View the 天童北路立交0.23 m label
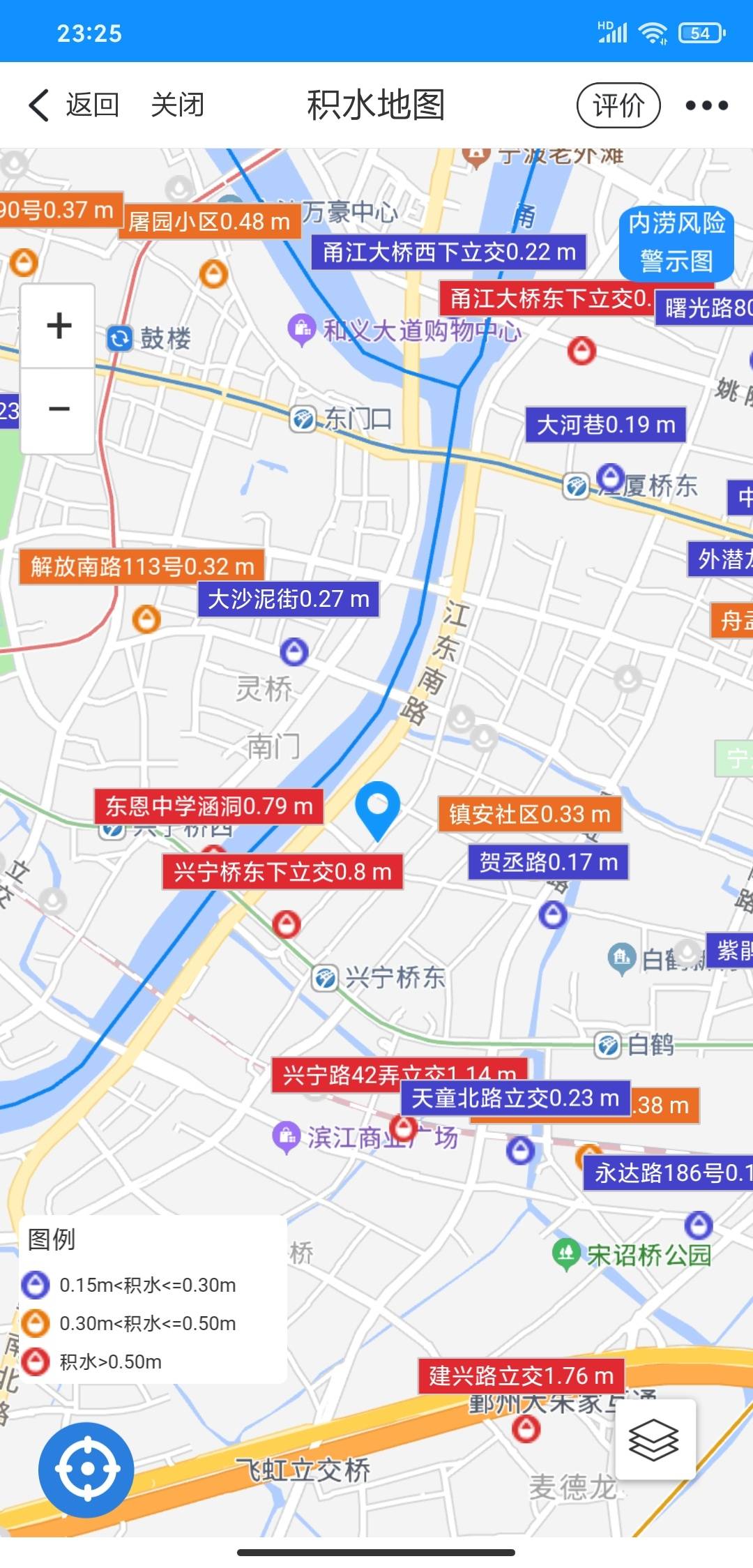 [x=515, y=1098]
